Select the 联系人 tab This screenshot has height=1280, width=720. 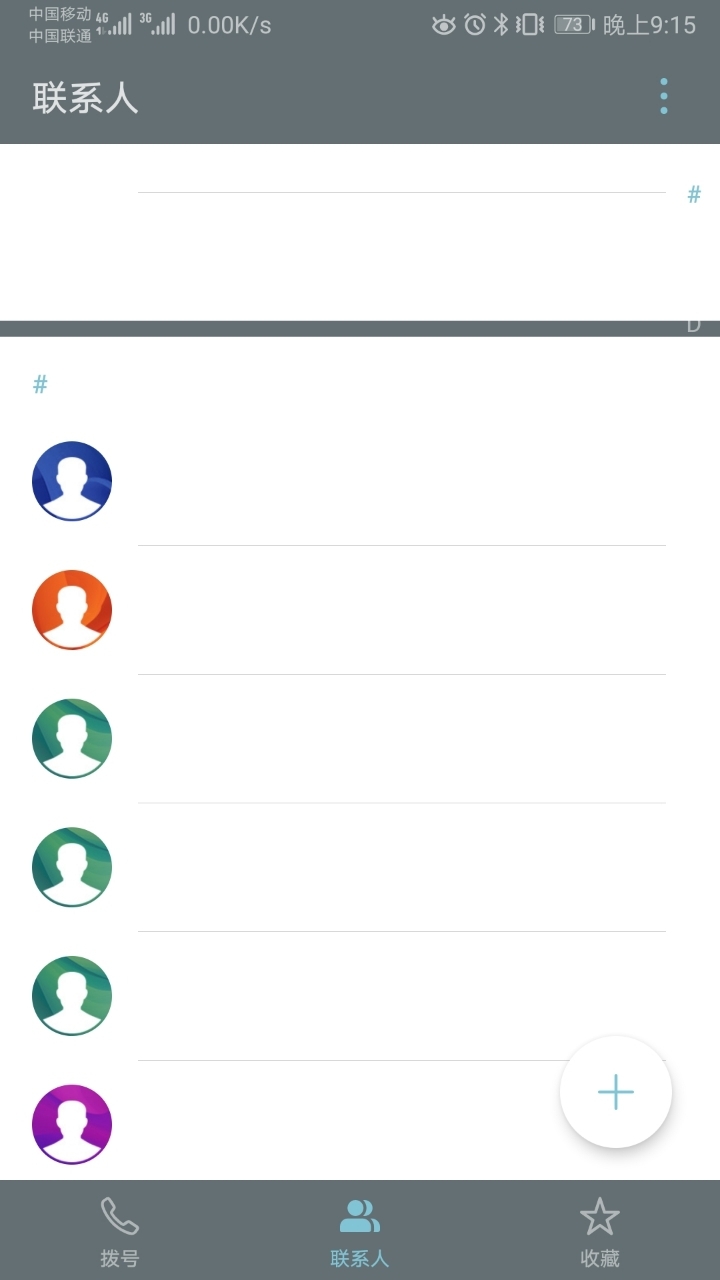(x=360, y=1231)
